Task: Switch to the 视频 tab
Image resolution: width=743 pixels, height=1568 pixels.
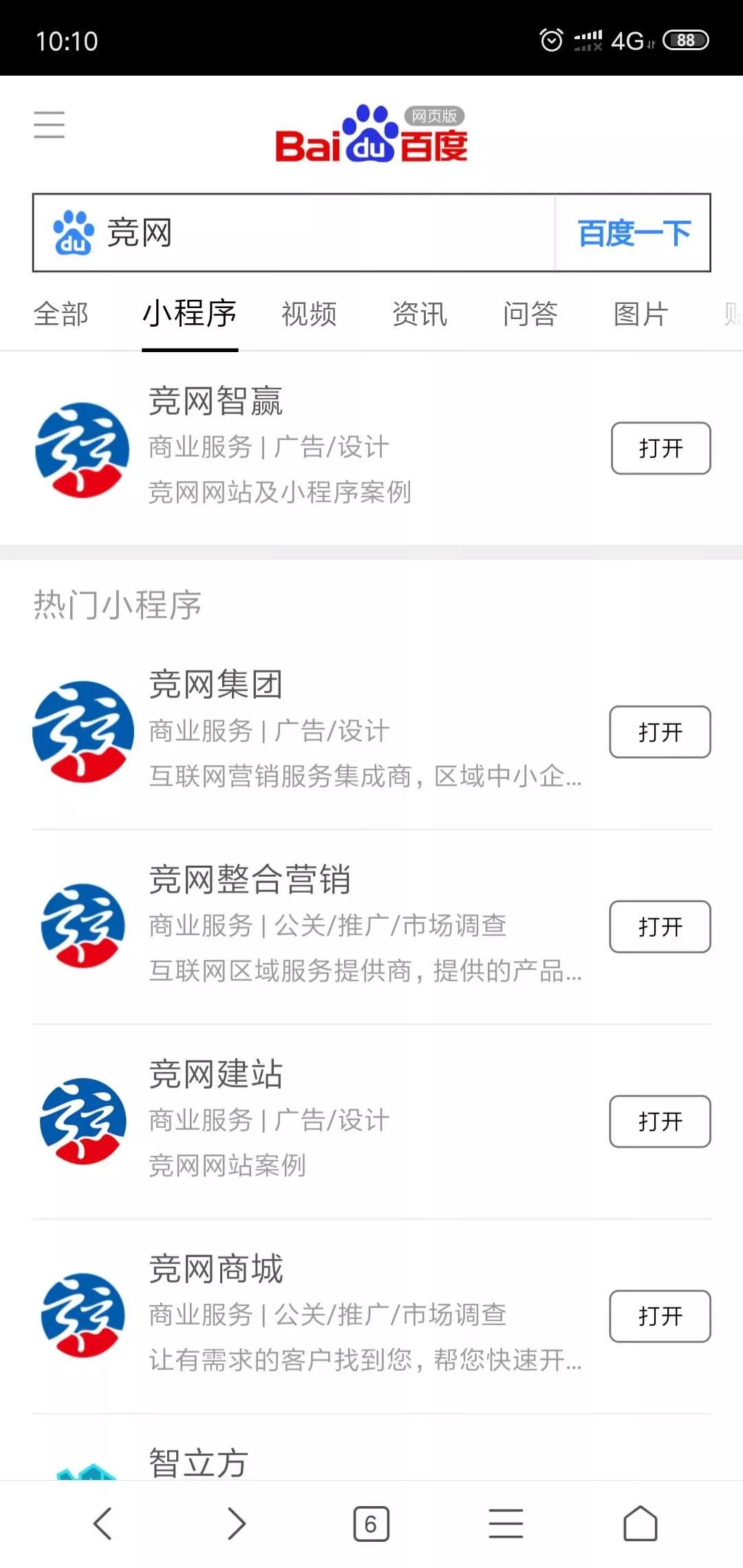Action: pyautogui.click(x=309, y=314)
